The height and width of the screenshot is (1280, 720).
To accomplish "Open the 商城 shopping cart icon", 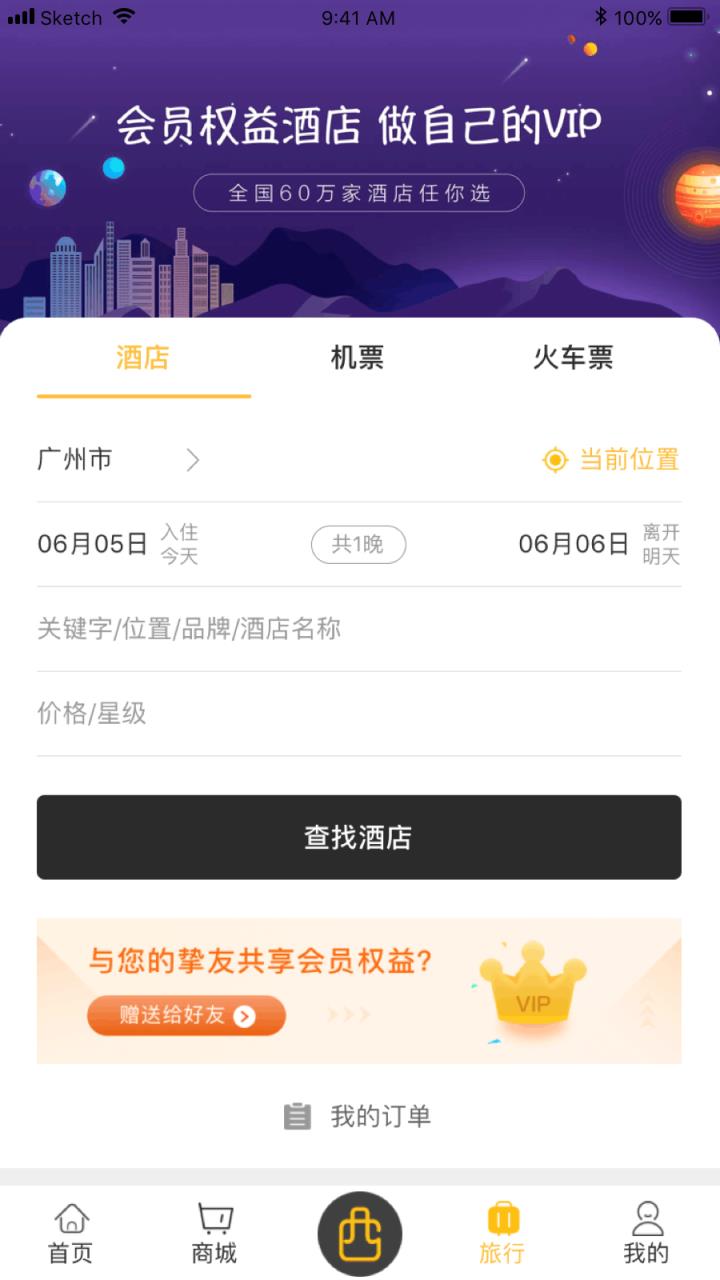I will pos(212,1228).
